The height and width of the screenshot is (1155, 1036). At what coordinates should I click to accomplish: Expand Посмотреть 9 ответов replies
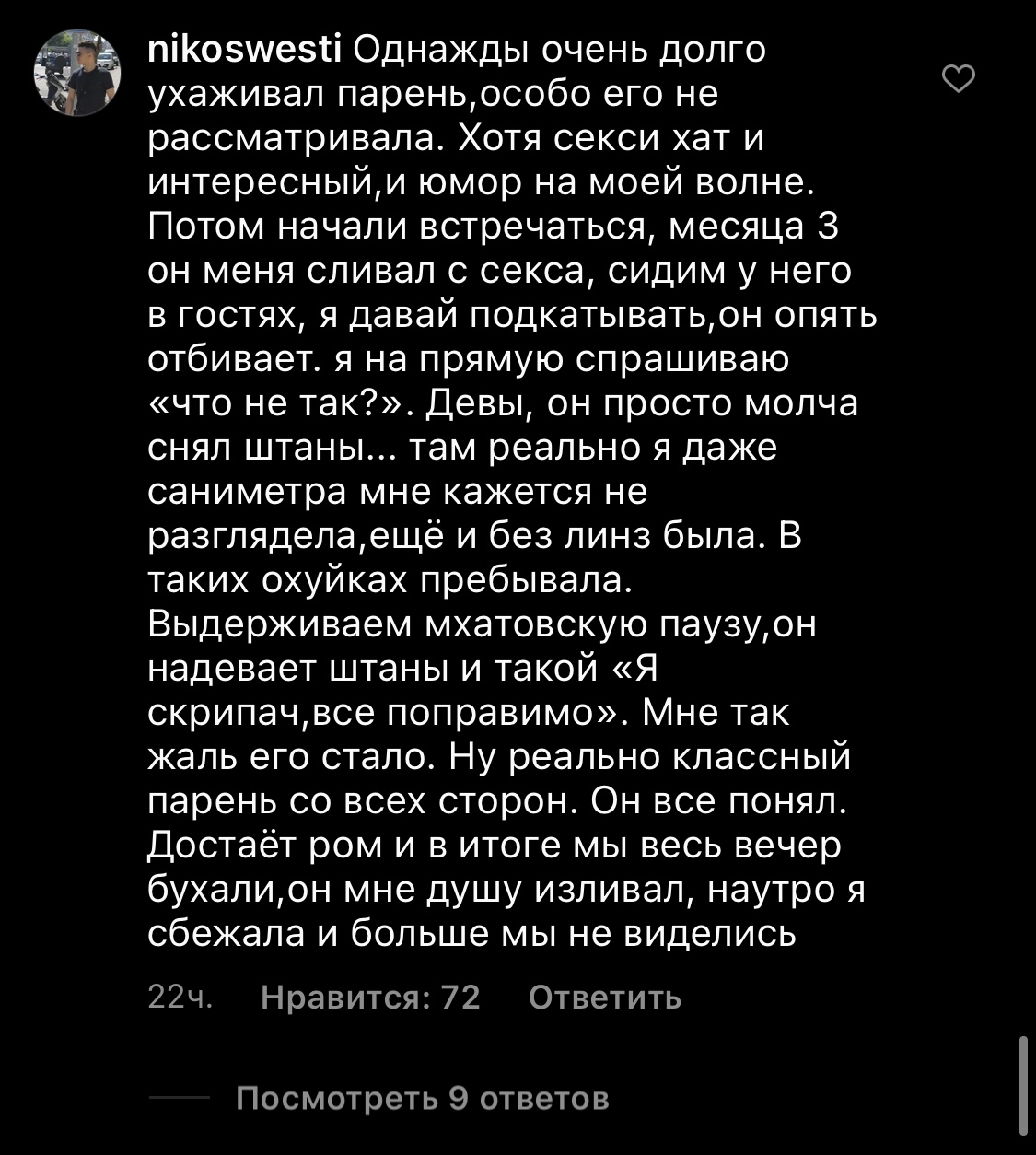click(x=423, y=1098)
